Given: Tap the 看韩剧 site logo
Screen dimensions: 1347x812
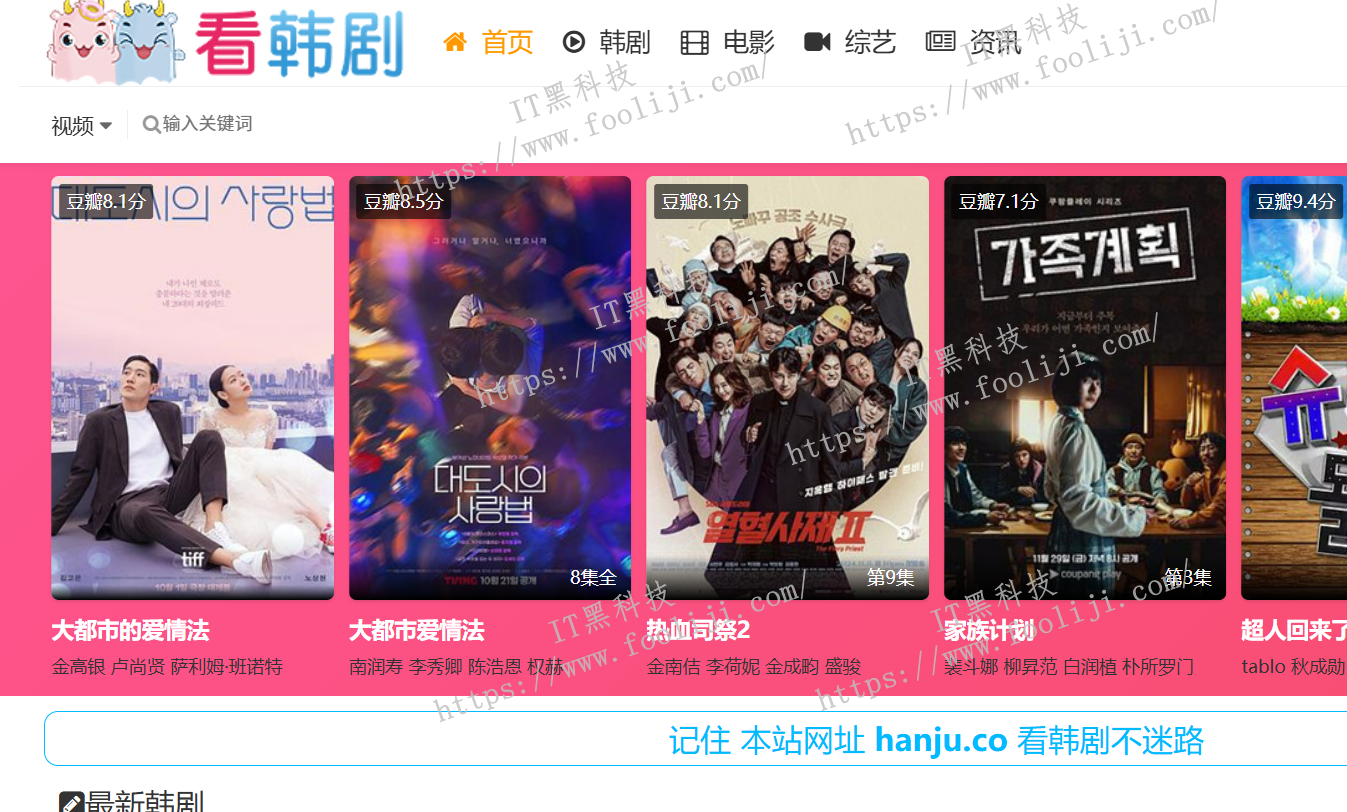Looking at the screenshot, I should (226, 43).
